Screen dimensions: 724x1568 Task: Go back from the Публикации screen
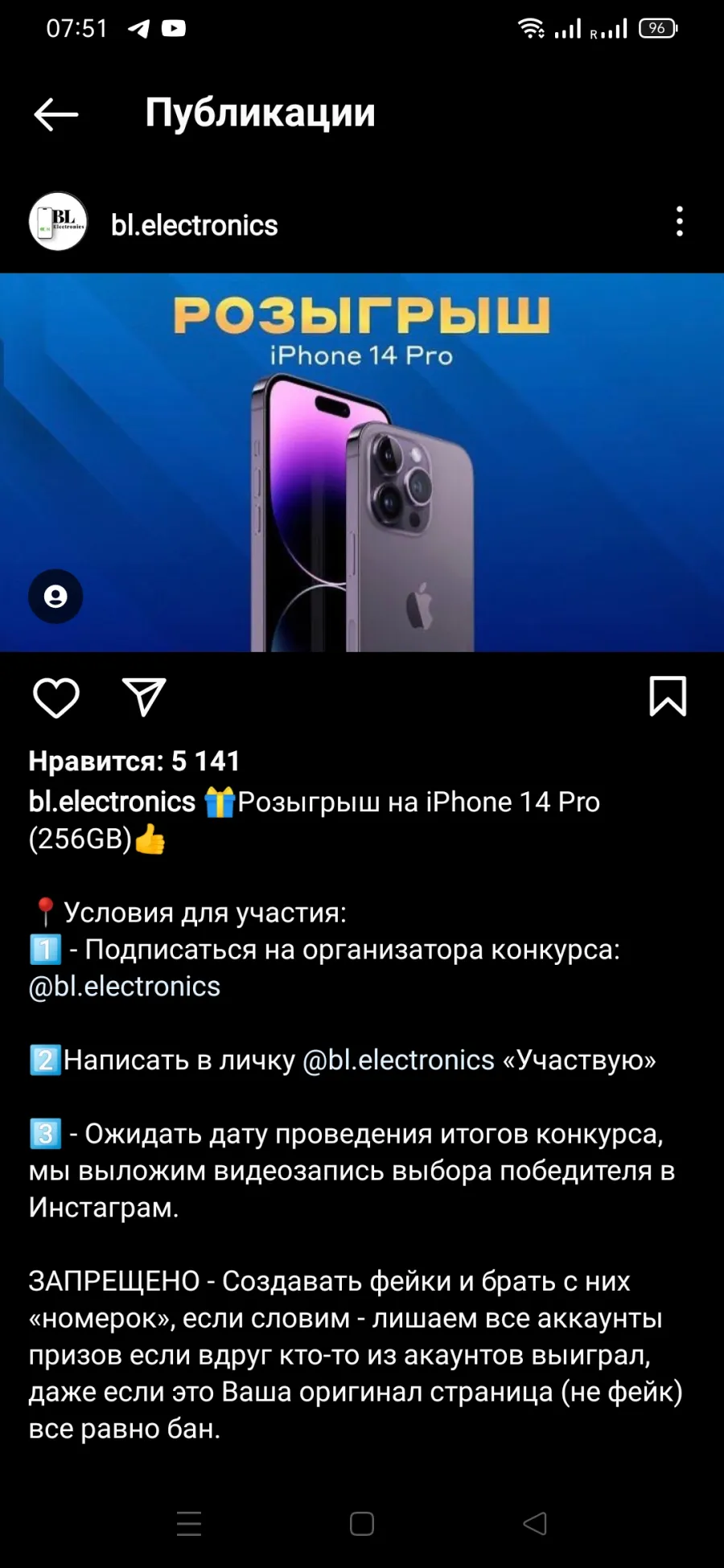click(56, 114)
